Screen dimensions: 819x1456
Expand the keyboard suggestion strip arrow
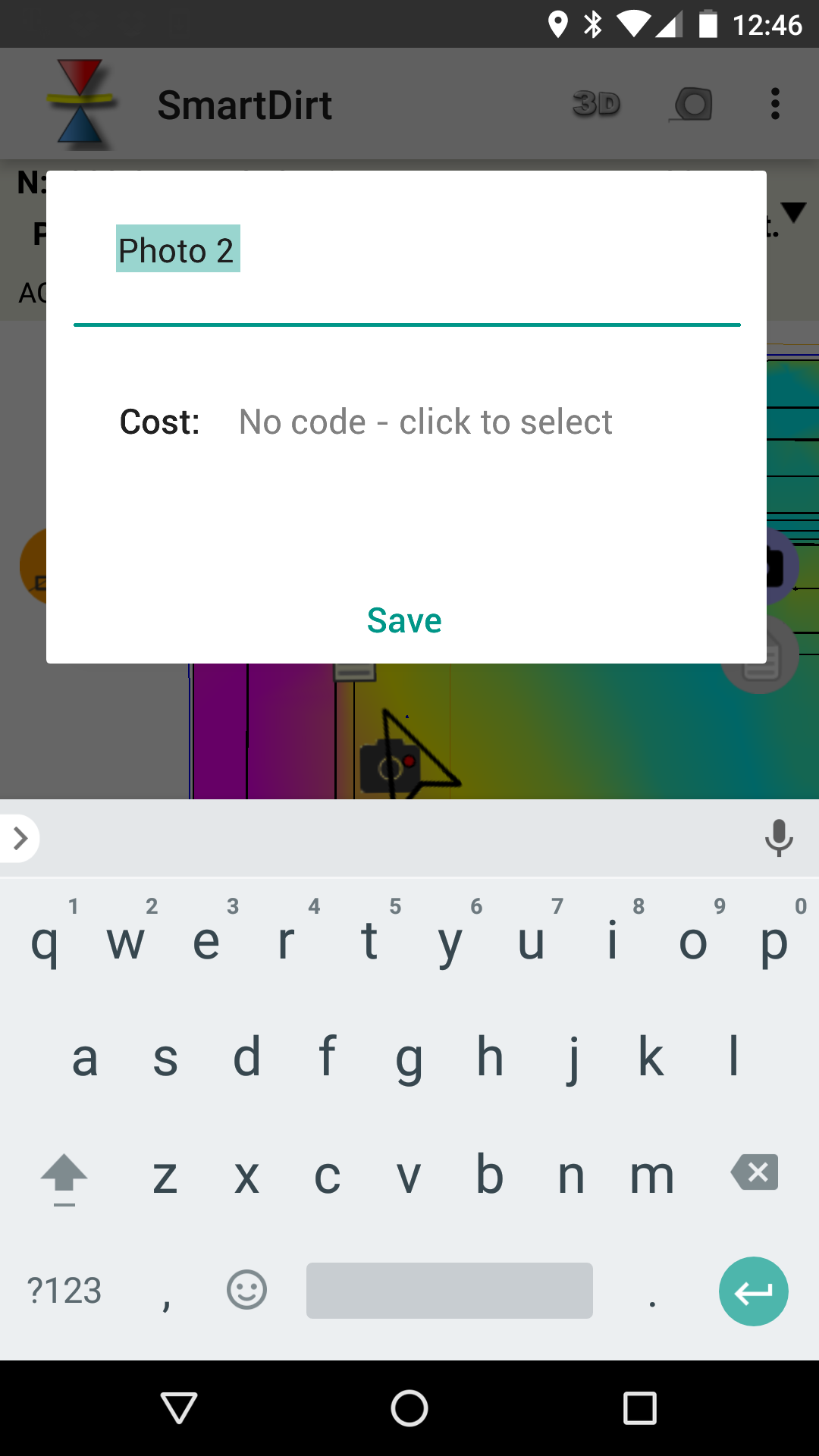click(x=20, y=838)
